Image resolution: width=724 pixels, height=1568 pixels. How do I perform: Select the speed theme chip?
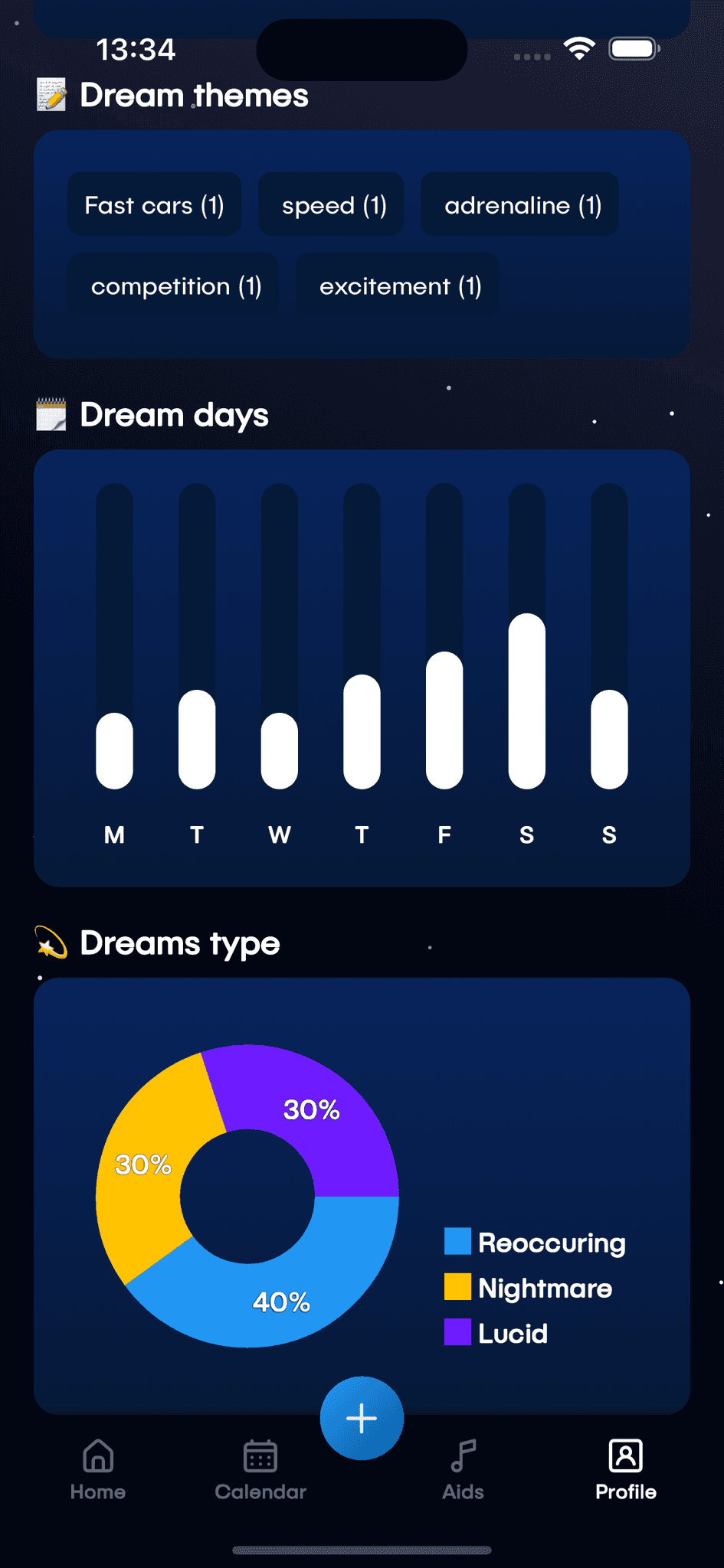[x=330, y=204]
